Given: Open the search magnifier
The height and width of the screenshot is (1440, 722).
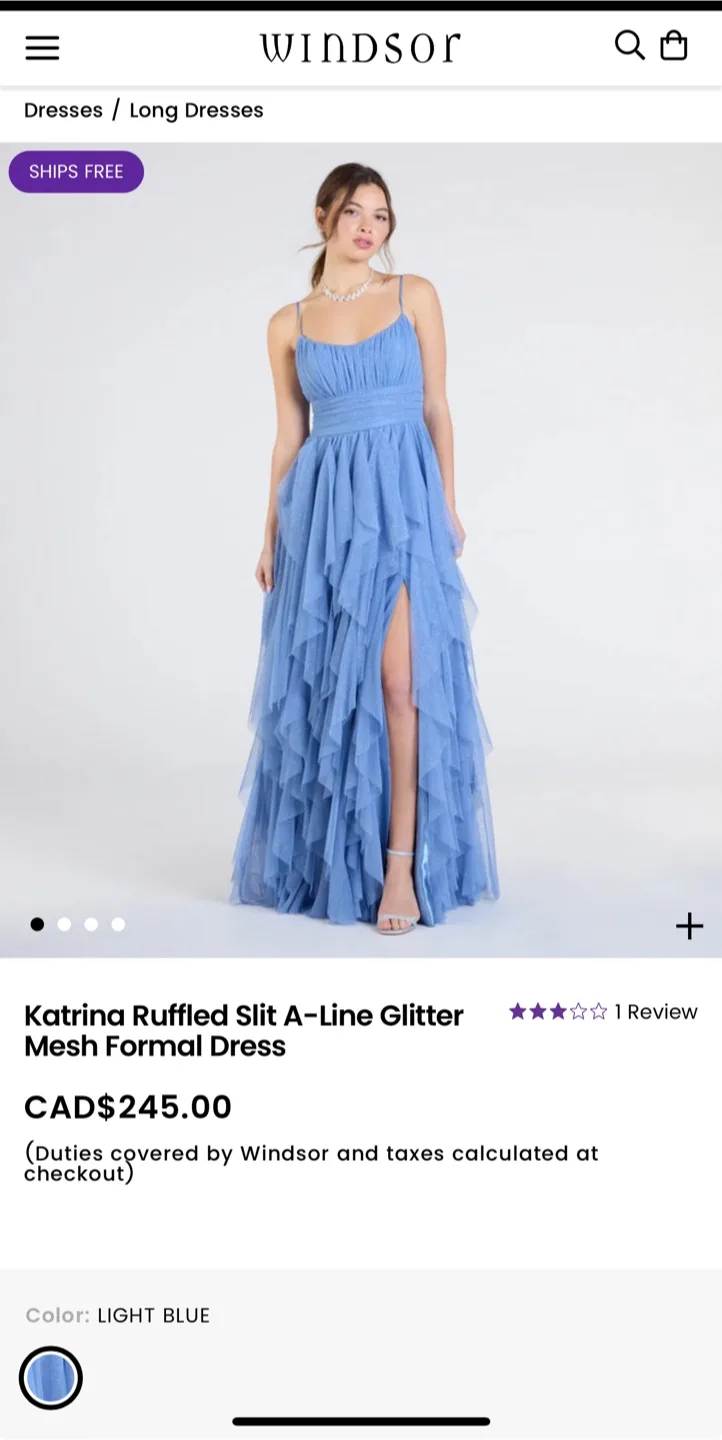Looking at the screenshot, I should (629, 45).
